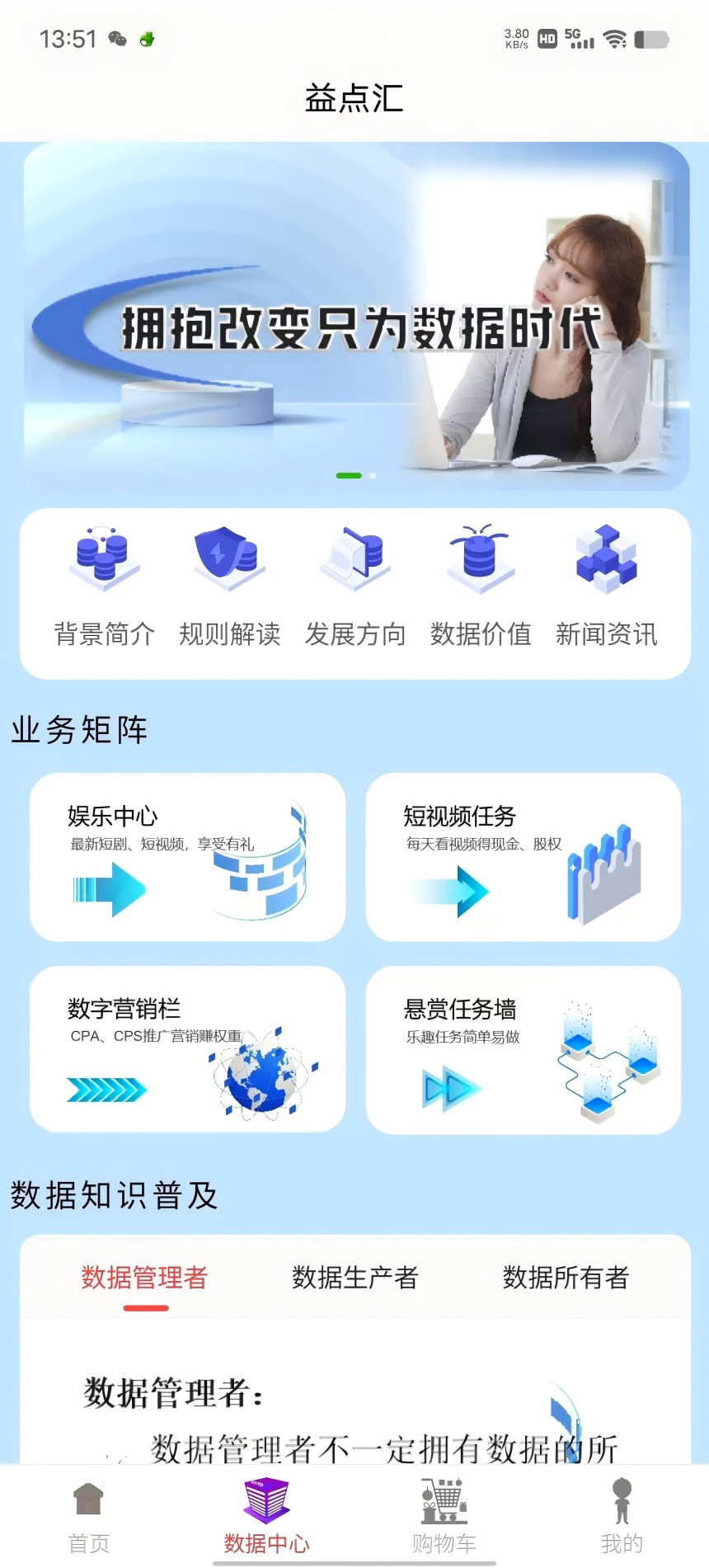709x1568 pixels.
Task: Open the 悬赏任务墙 card
Action: (524, 1049)
